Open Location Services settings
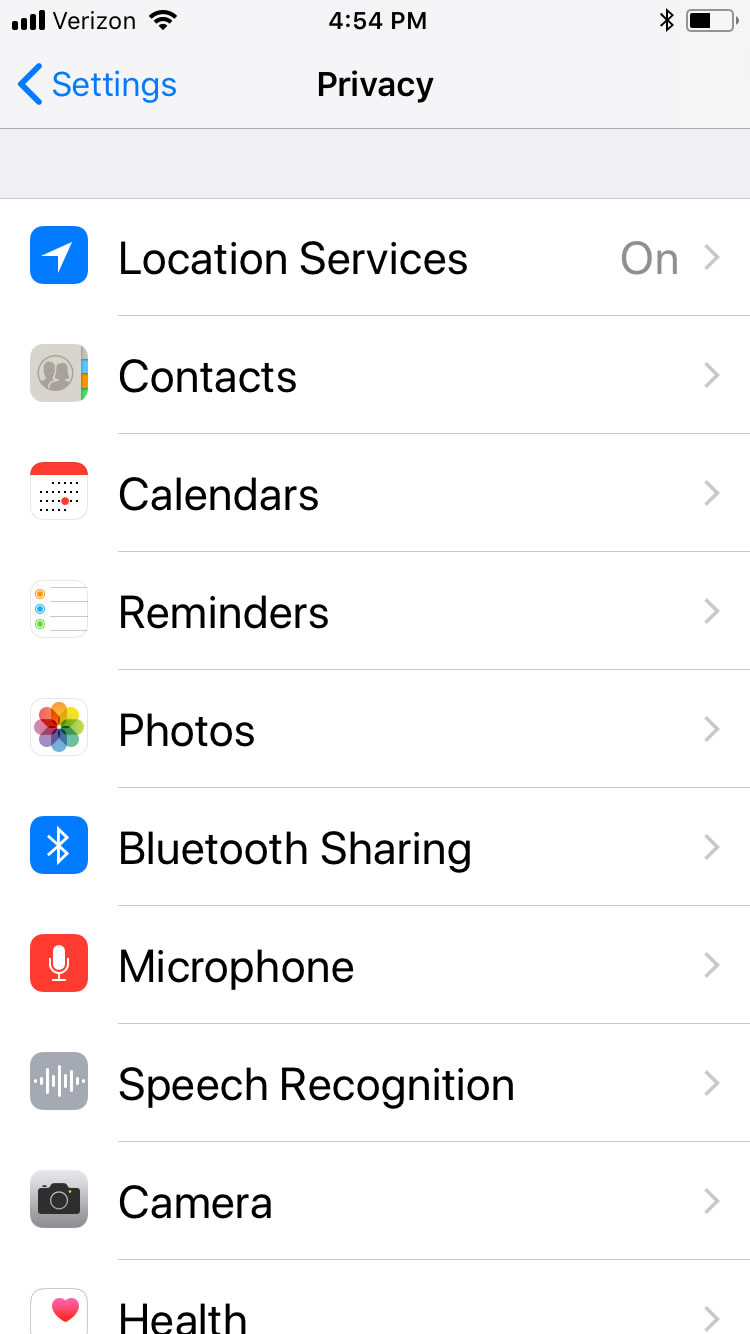The height and width of the screenshot is (1334, 750). point(375,258)
